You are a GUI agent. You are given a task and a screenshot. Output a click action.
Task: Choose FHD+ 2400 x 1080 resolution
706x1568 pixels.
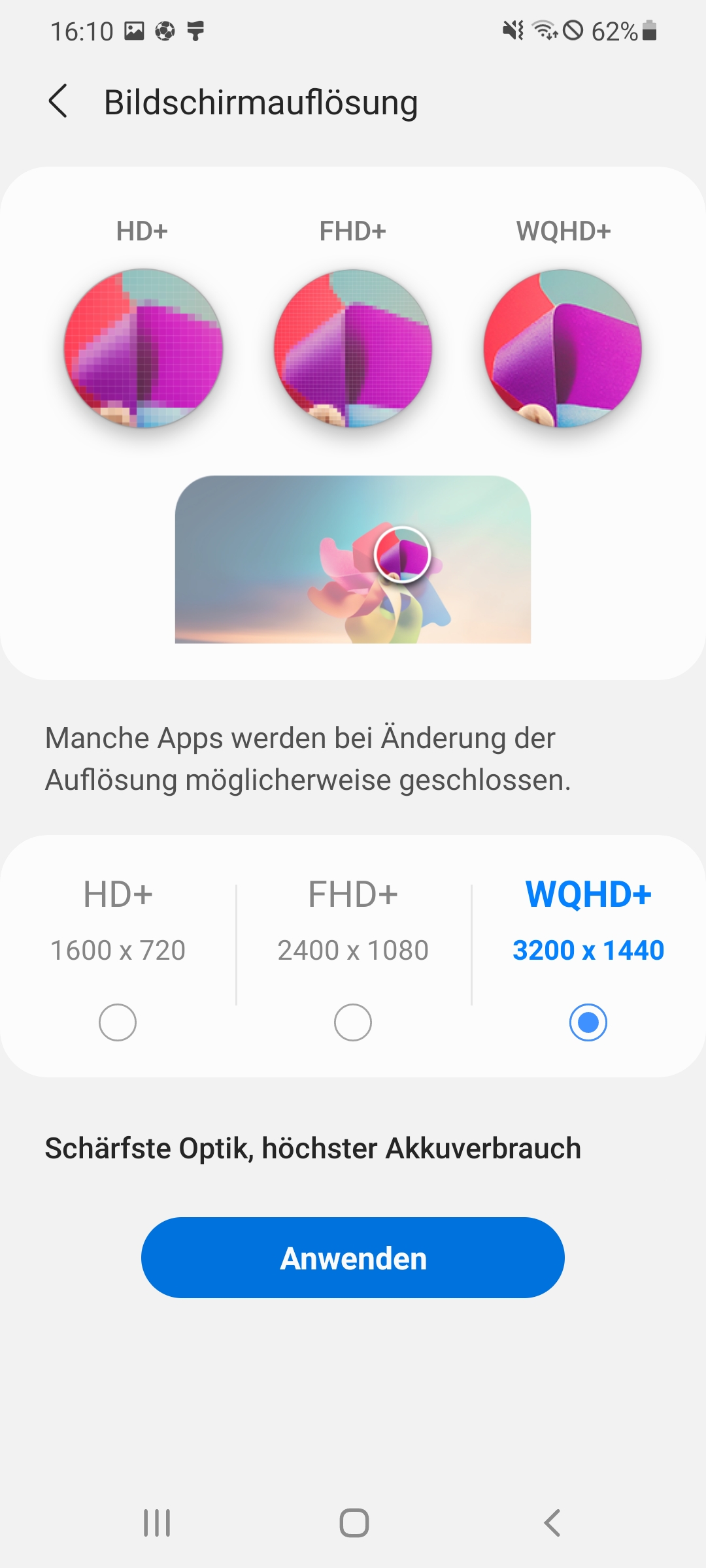tap(353, 1022)
